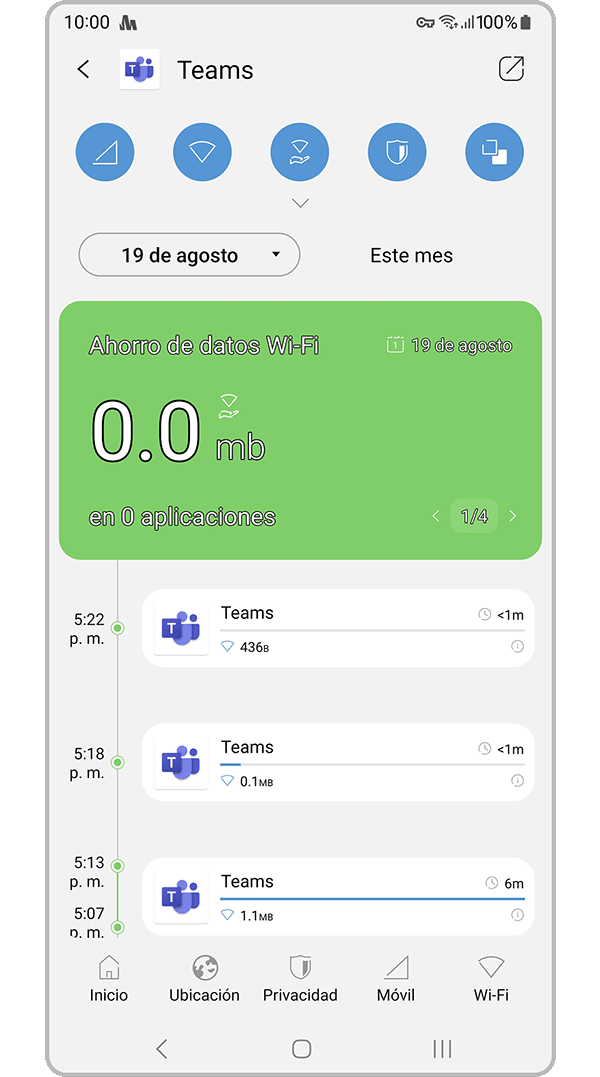Go back from the Teams screen

(83, 69)
